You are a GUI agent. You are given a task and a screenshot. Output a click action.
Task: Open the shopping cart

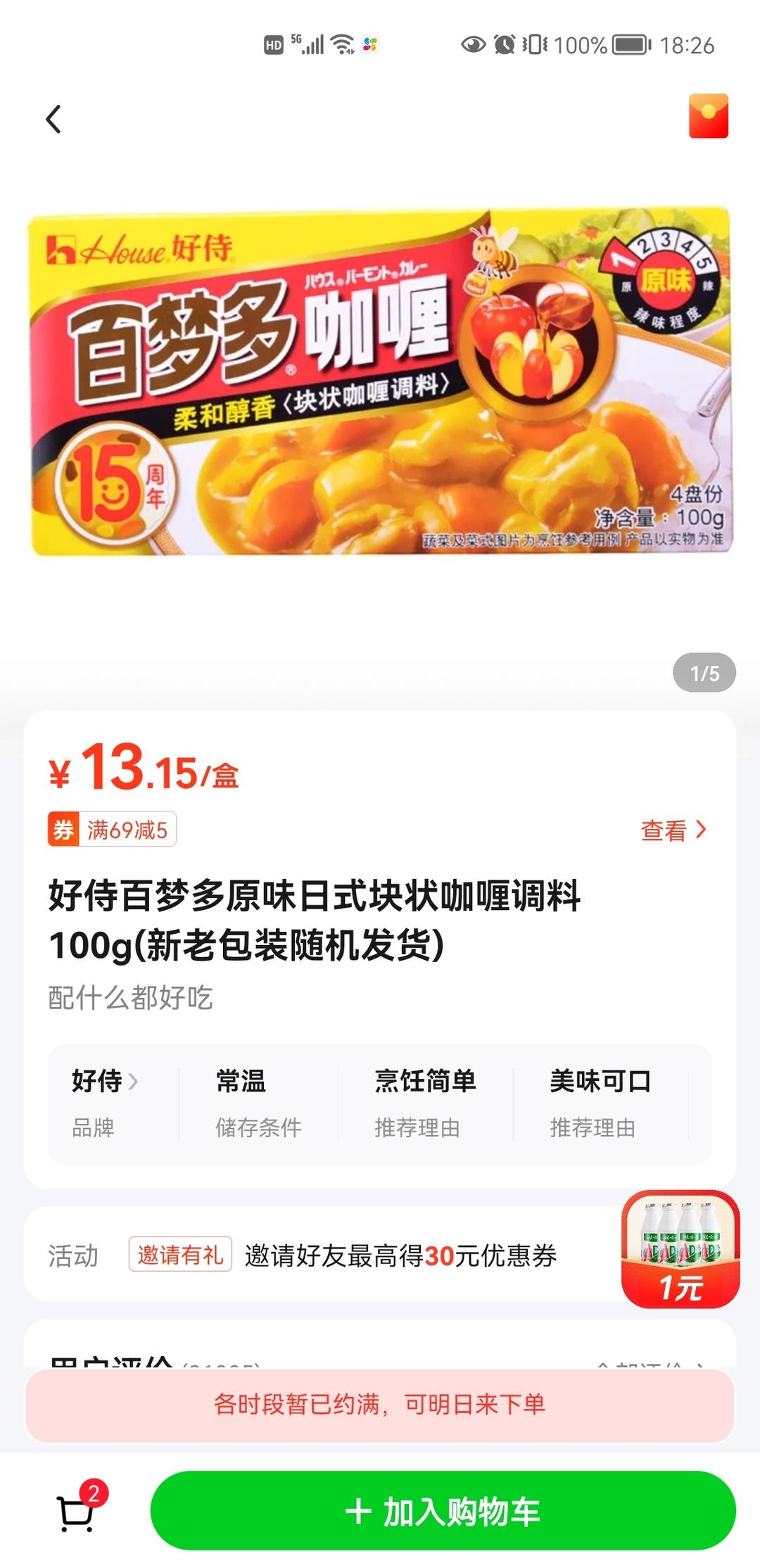point(76,1512)
